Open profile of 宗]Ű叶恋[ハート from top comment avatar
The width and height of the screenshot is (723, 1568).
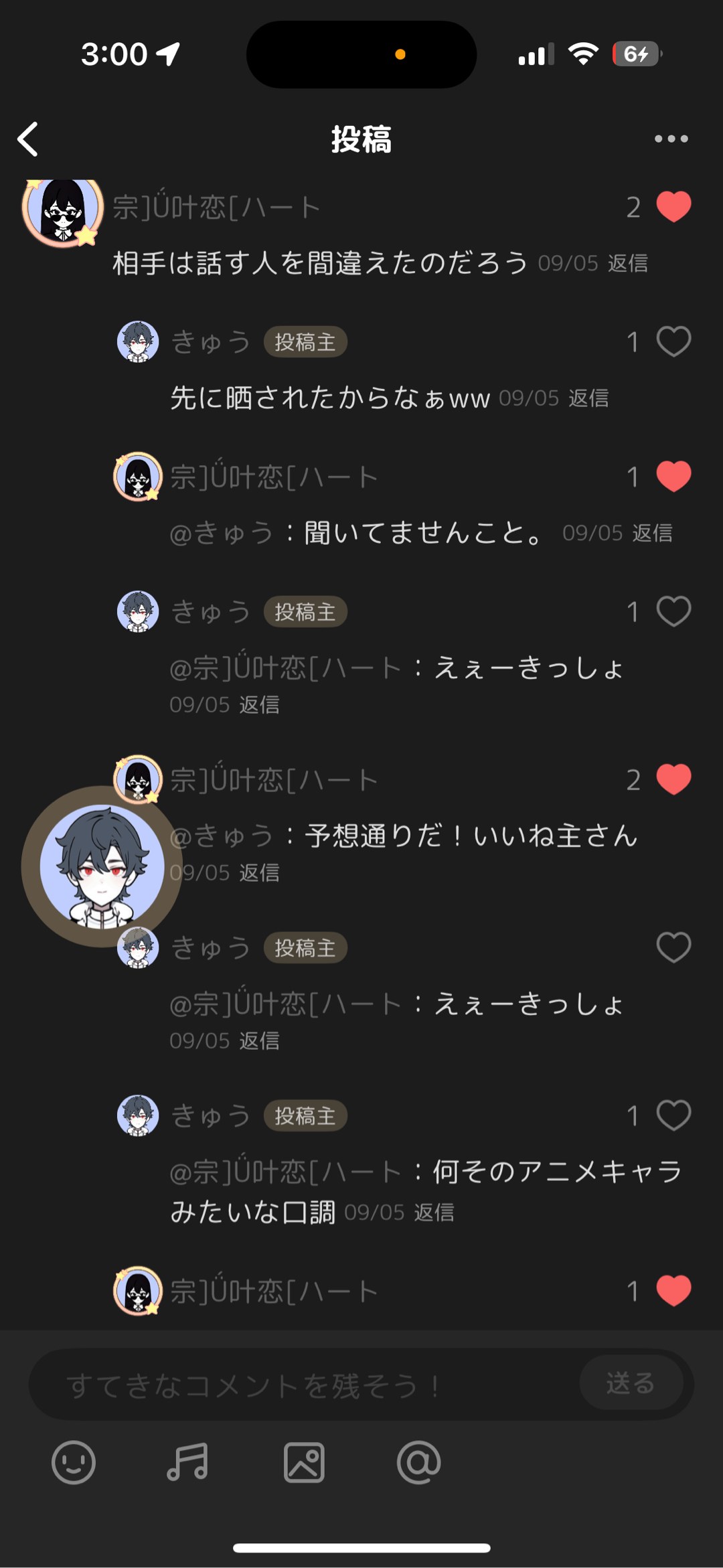click(x=62, y=211)
